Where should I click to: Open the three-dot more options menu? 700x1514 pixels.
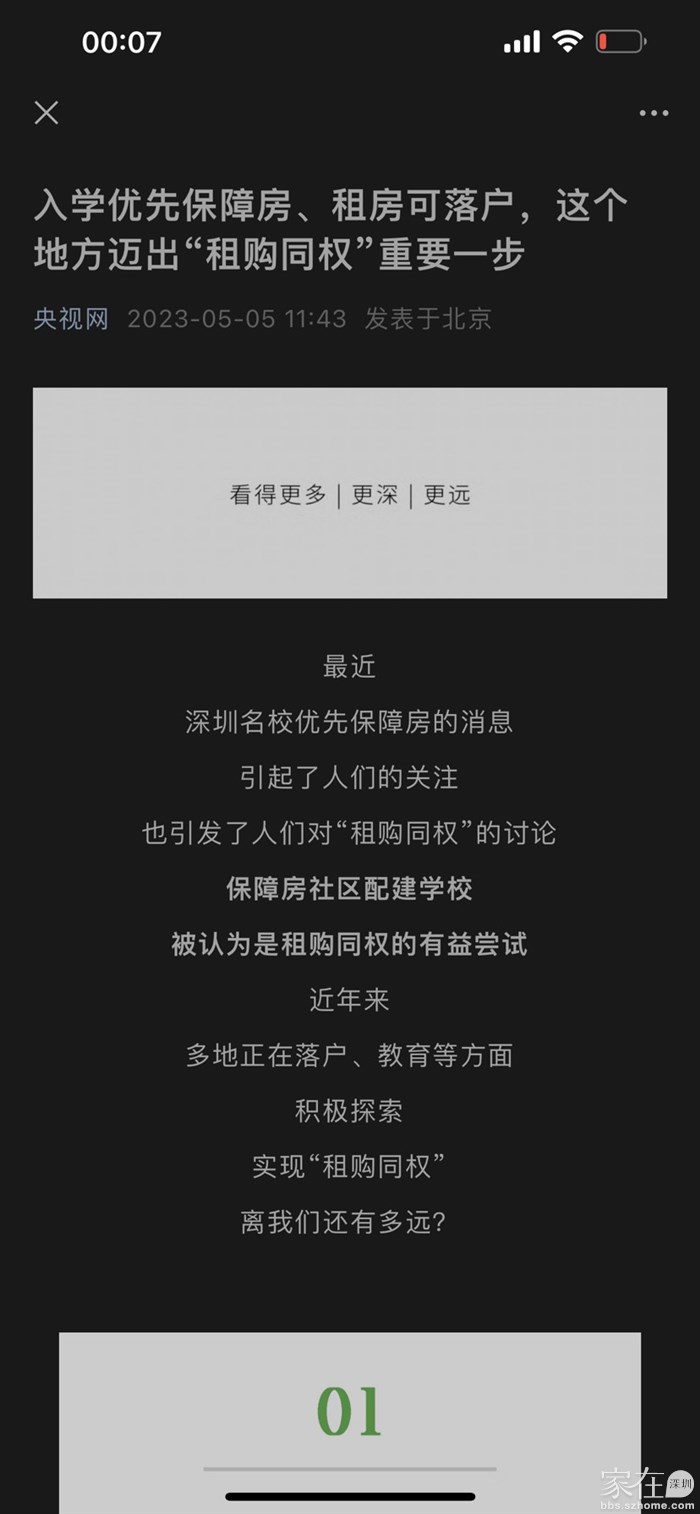[x=654, y=113]
